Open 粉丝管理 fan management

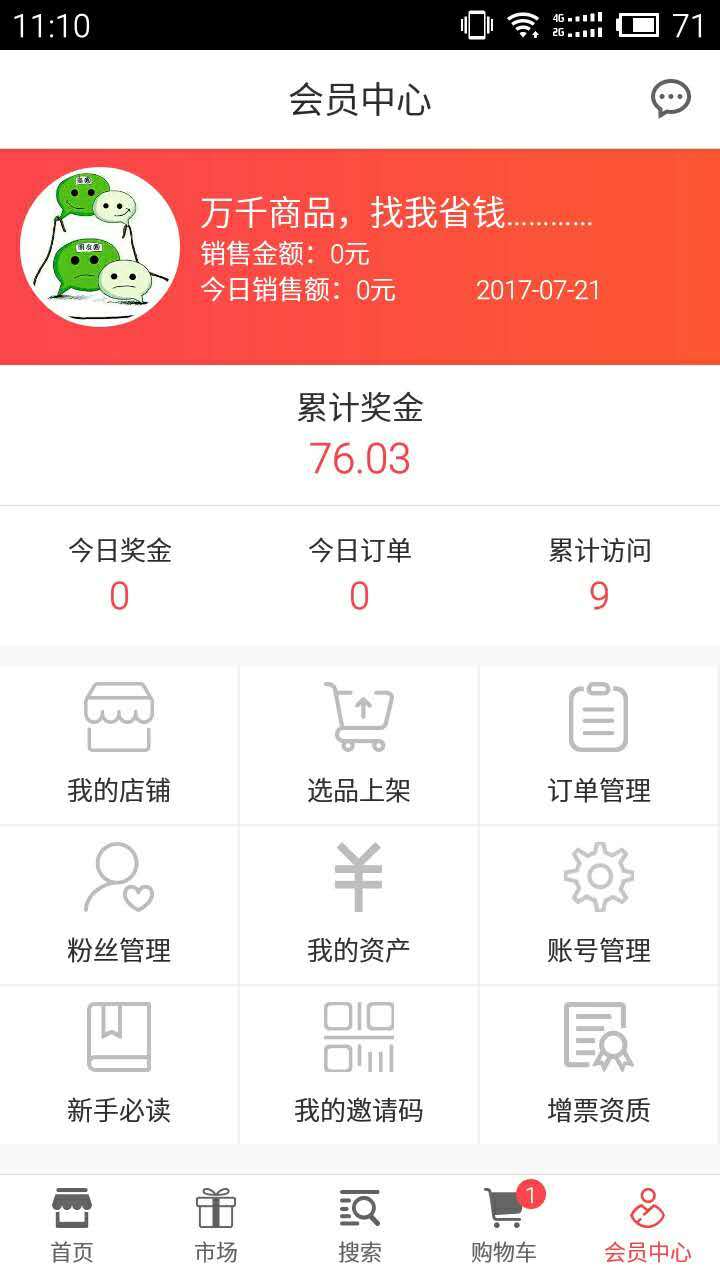119,904
